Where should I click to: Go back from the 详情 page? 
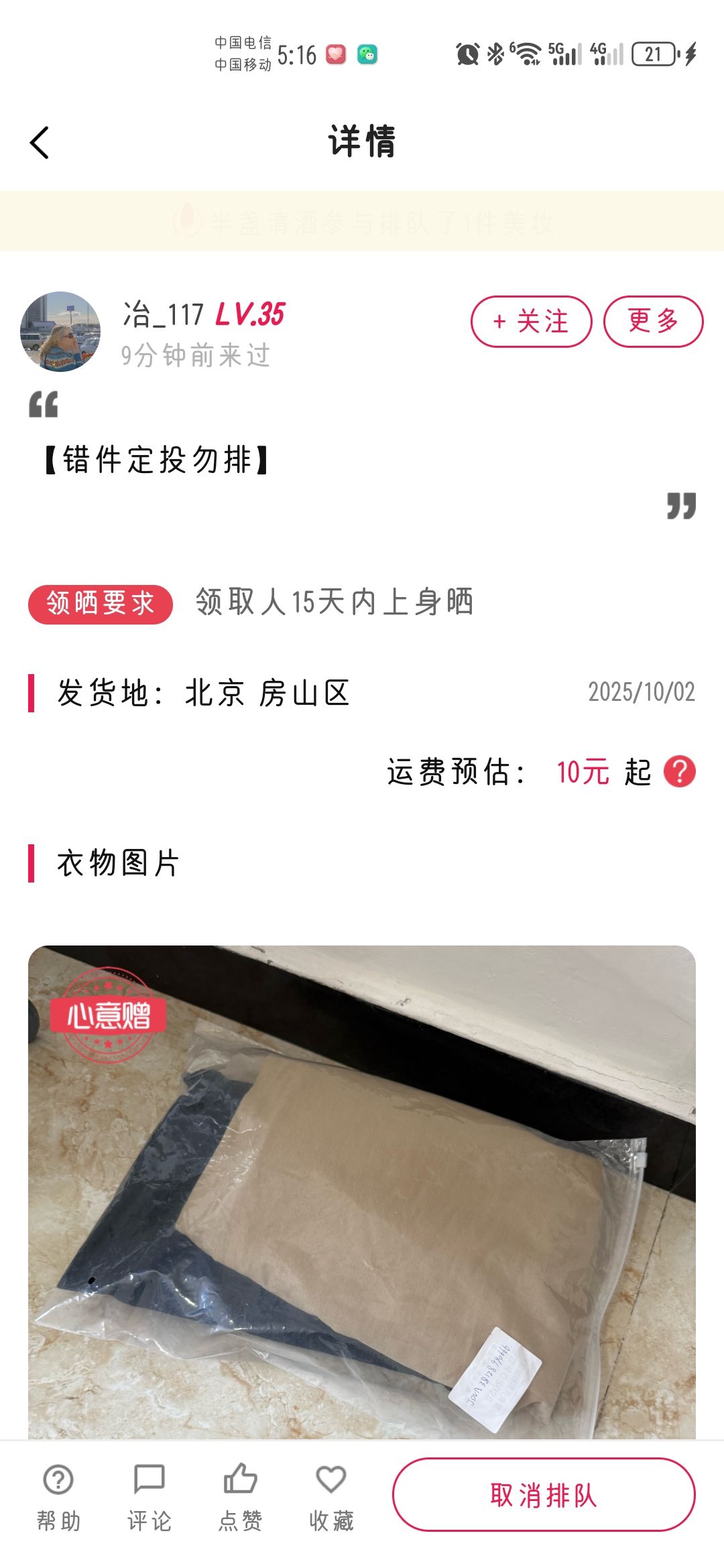[x=40, y=143]
